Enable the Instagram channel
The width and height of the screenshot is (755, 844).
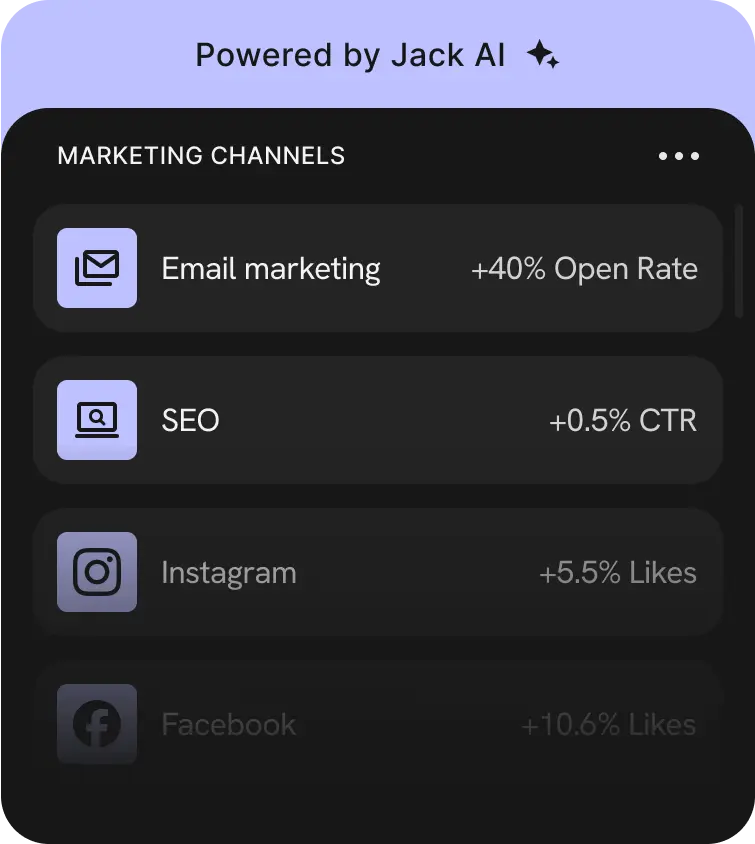pyautogui.click(x=377, y=572)
